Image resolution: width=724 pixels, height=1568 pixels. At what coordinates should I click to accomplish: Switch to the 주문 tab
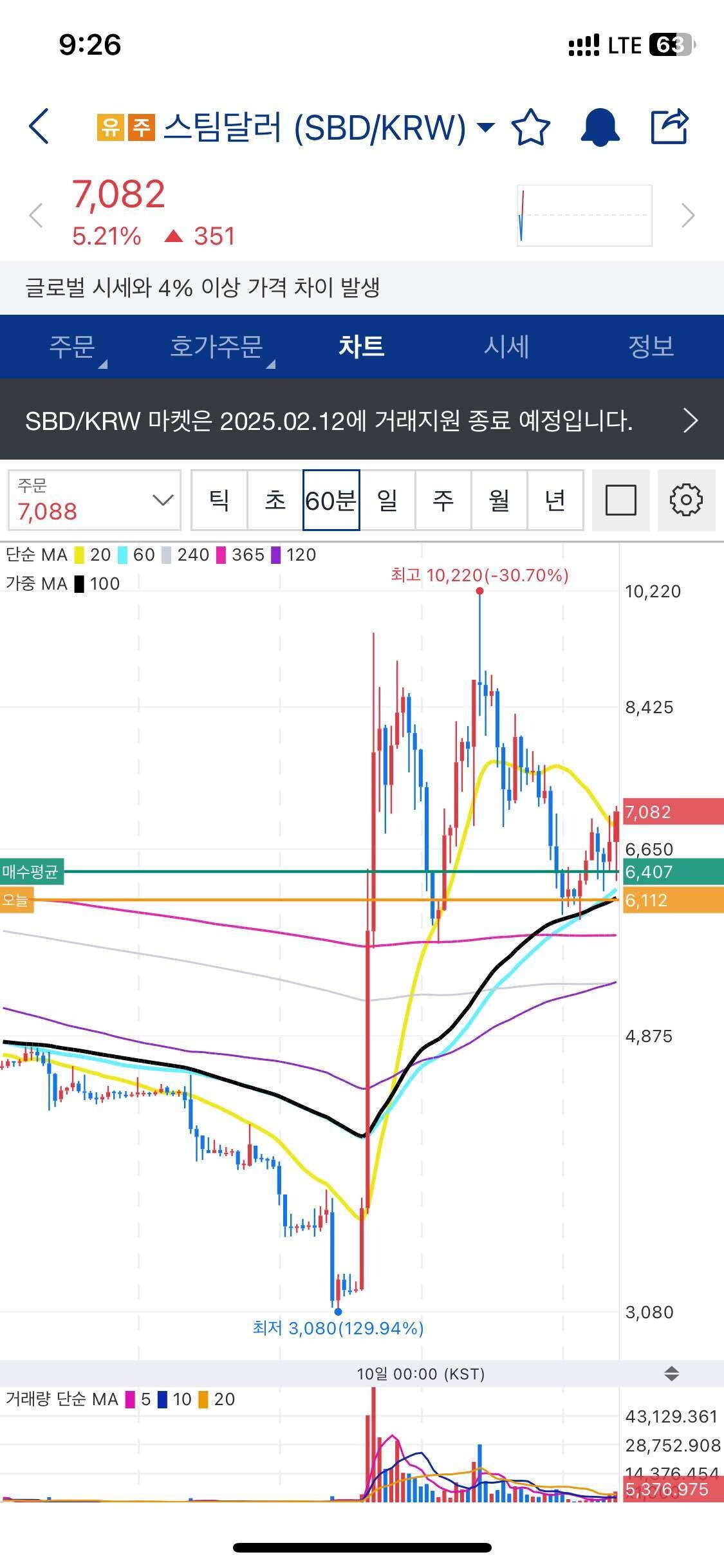pyautogui.click(x=73, y=347)
